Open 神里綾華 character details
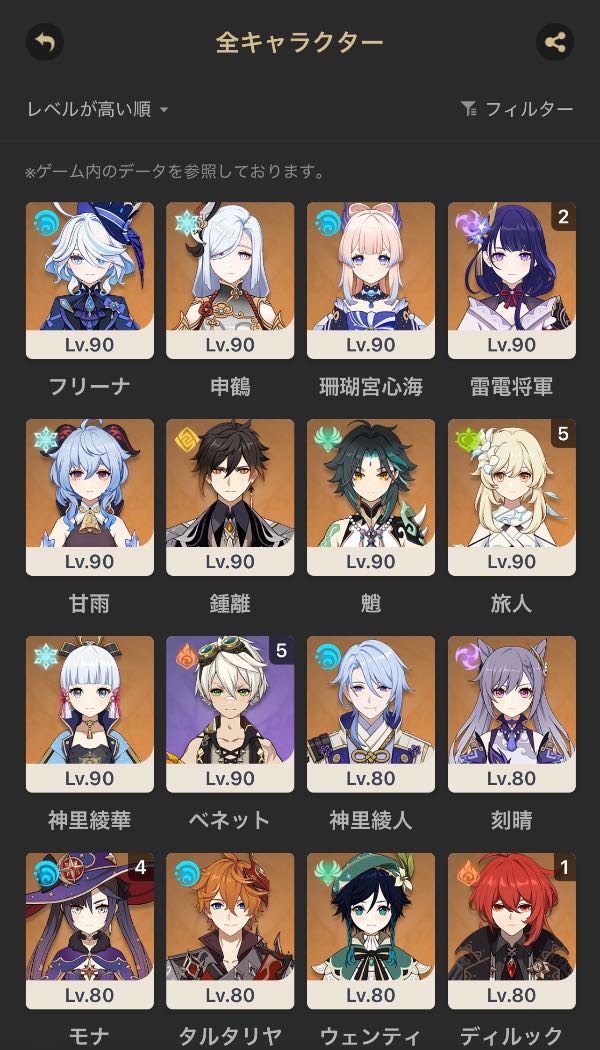This screenshot has width=600, height=1050. pos(90,714)
